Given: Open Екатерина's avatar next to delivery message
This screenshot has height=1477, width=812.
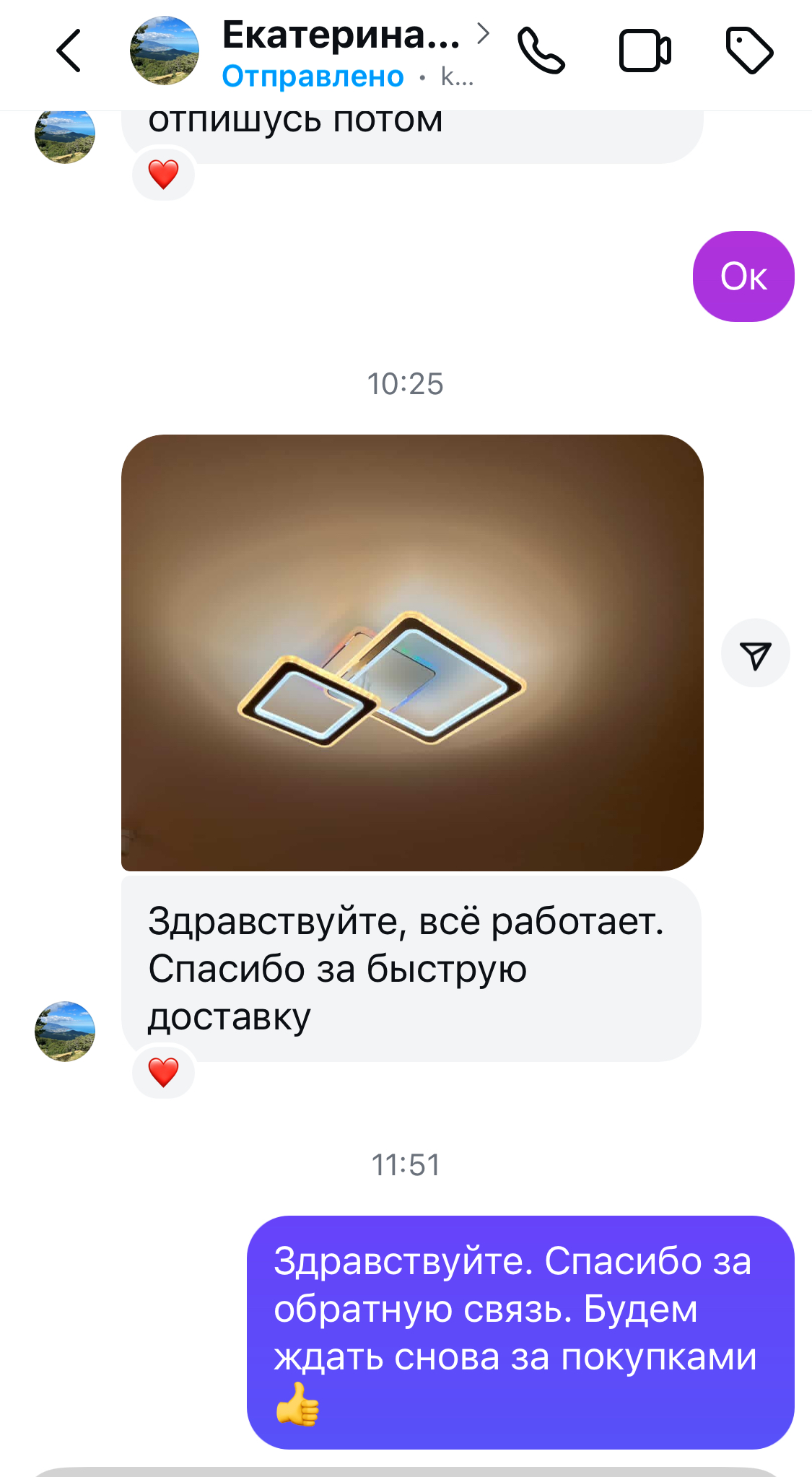Looking at the screenshot, I should (65, 1031).
